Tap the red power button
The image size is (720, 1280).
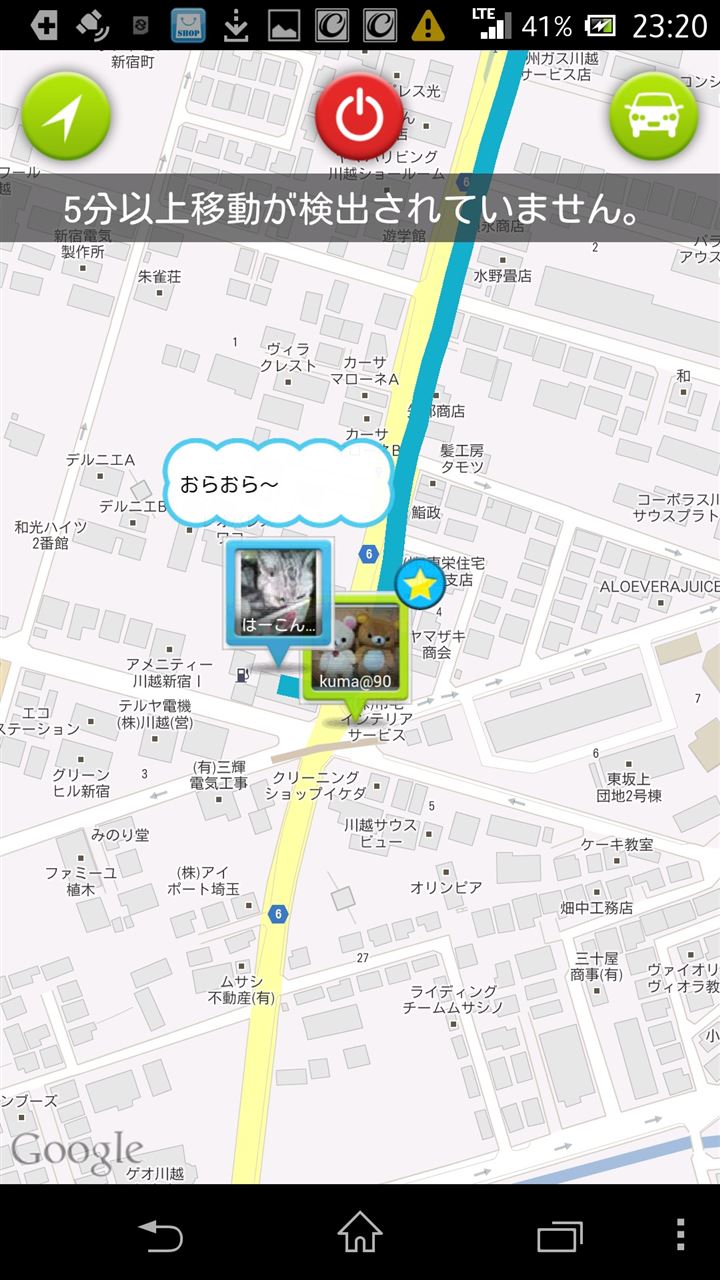point(360,117)
